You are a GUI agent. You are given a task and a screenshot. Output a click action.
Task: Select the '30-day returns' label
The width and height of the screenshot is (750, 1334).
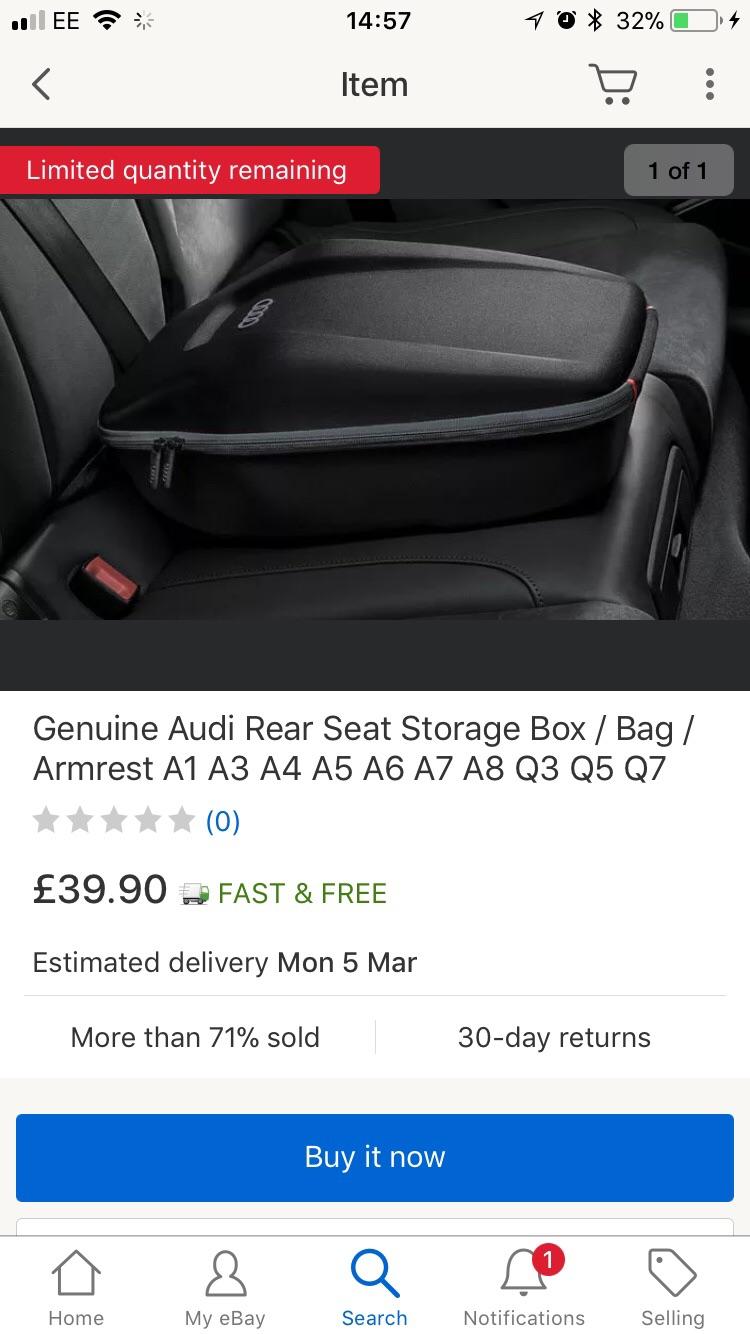click(554, 1037)
